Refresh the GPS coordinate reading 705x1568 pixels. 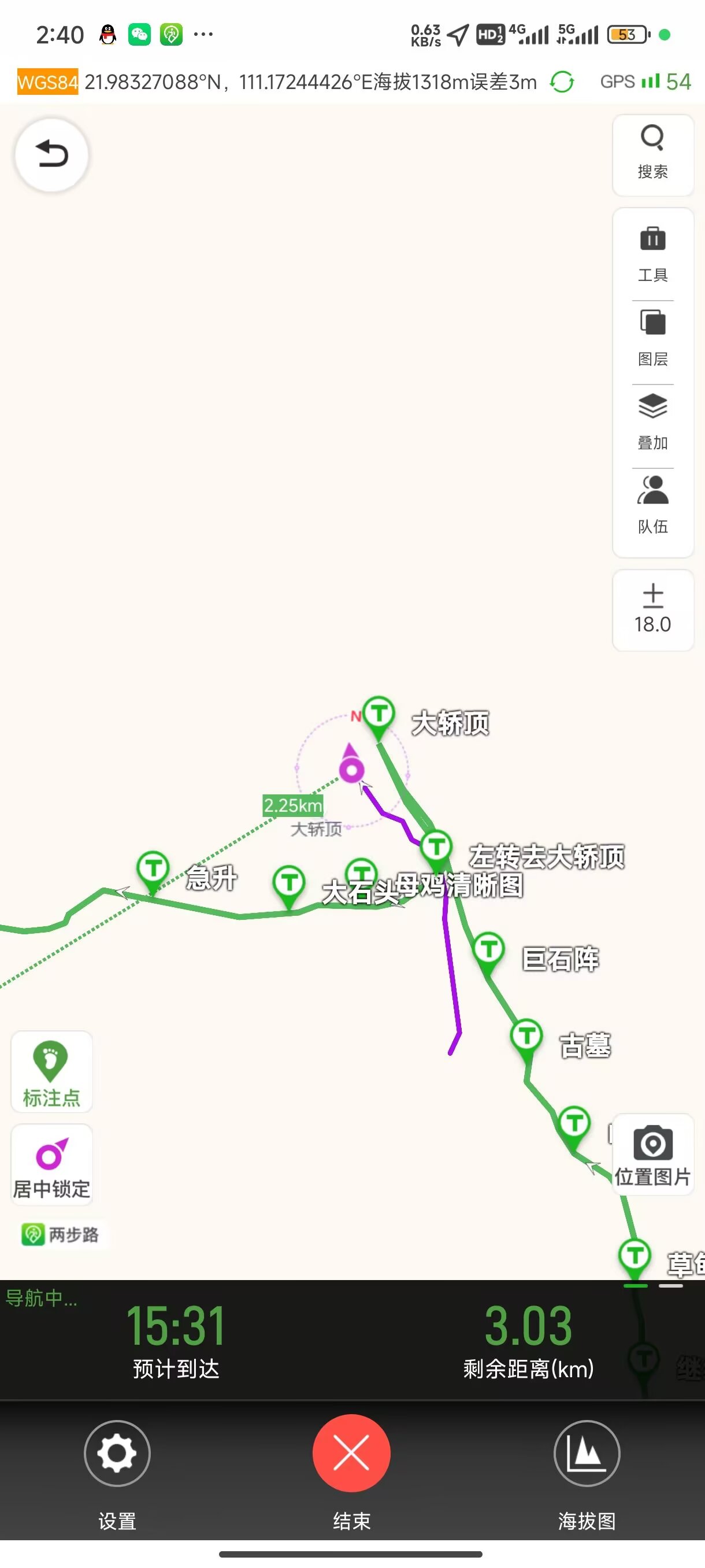(562, 82)
